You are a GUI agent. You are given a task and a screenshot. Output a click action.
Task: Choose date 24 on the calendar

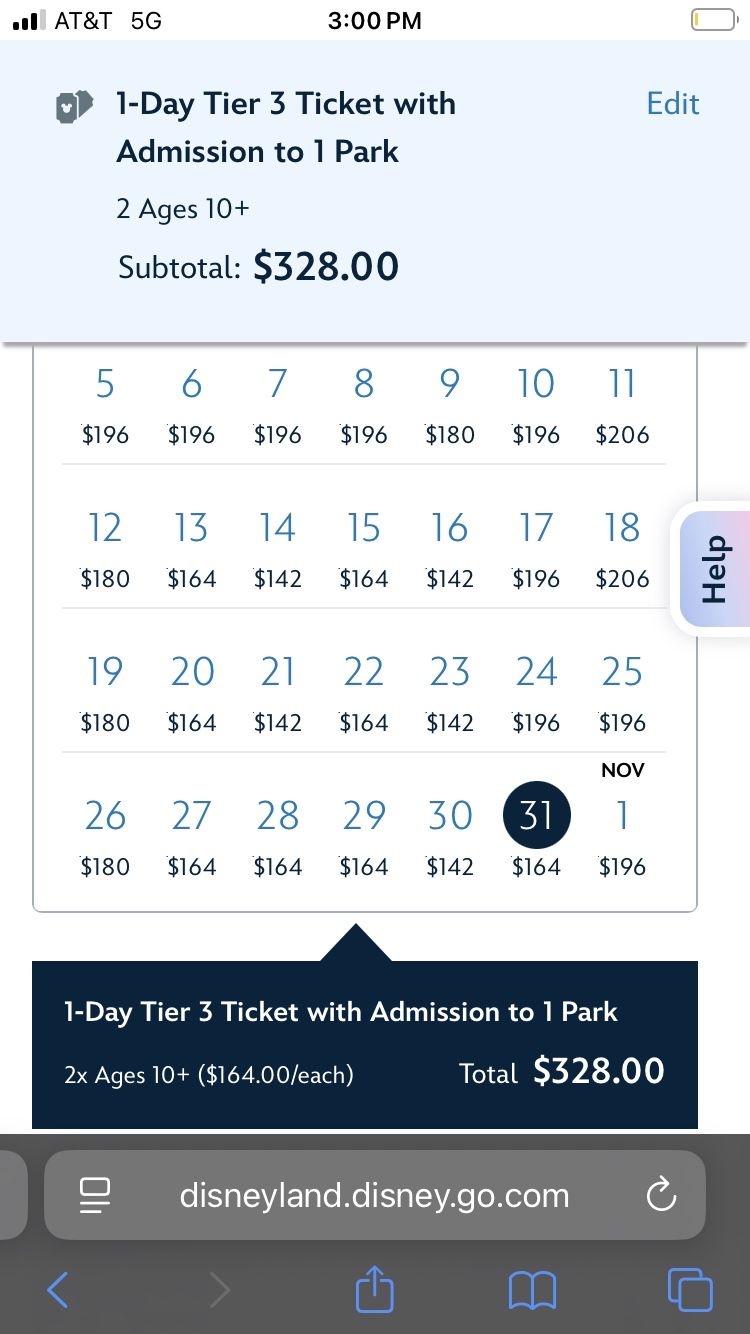tap(536, 694)
